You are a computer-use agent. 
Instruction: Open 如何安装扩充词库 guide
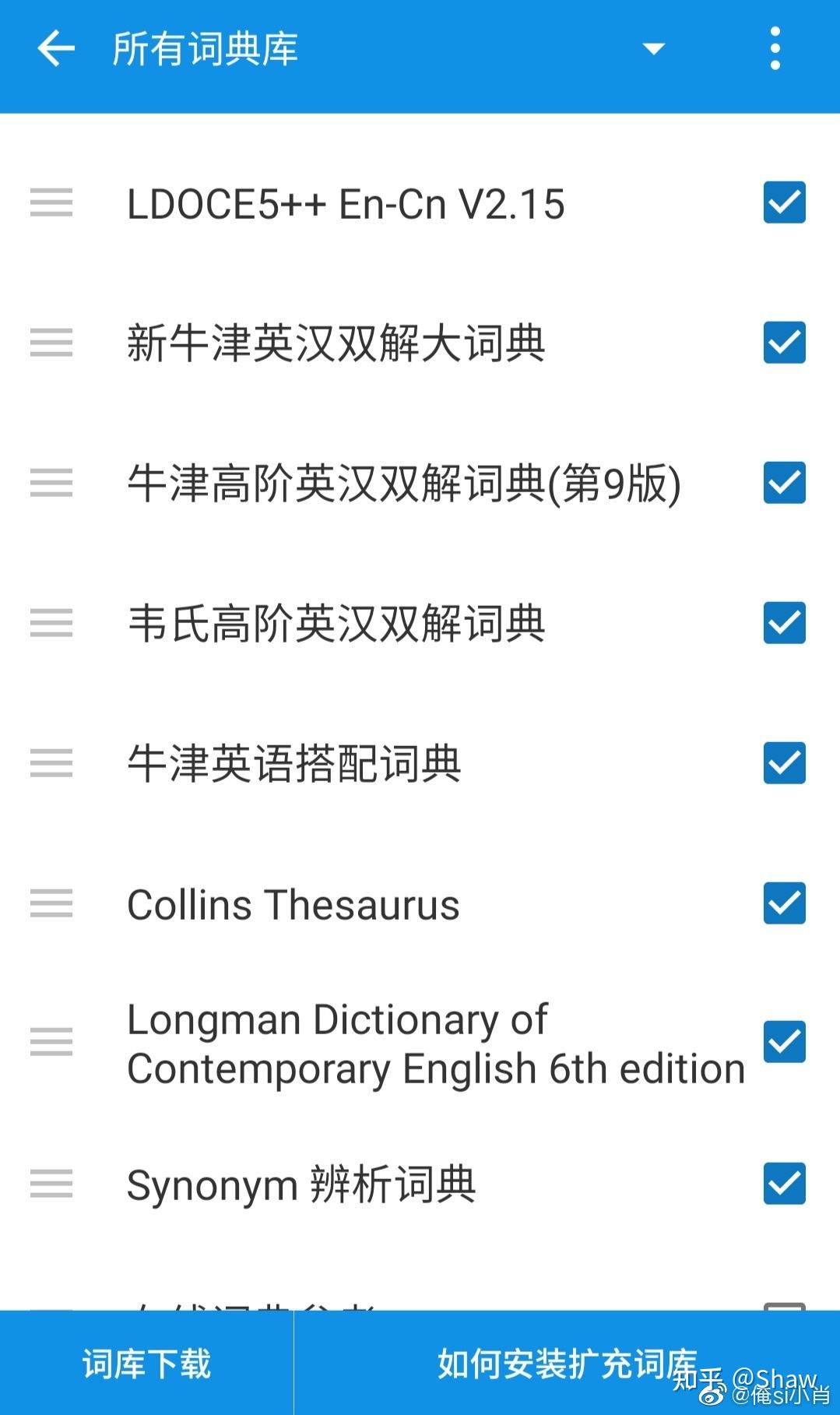(x=567, y=1364)
